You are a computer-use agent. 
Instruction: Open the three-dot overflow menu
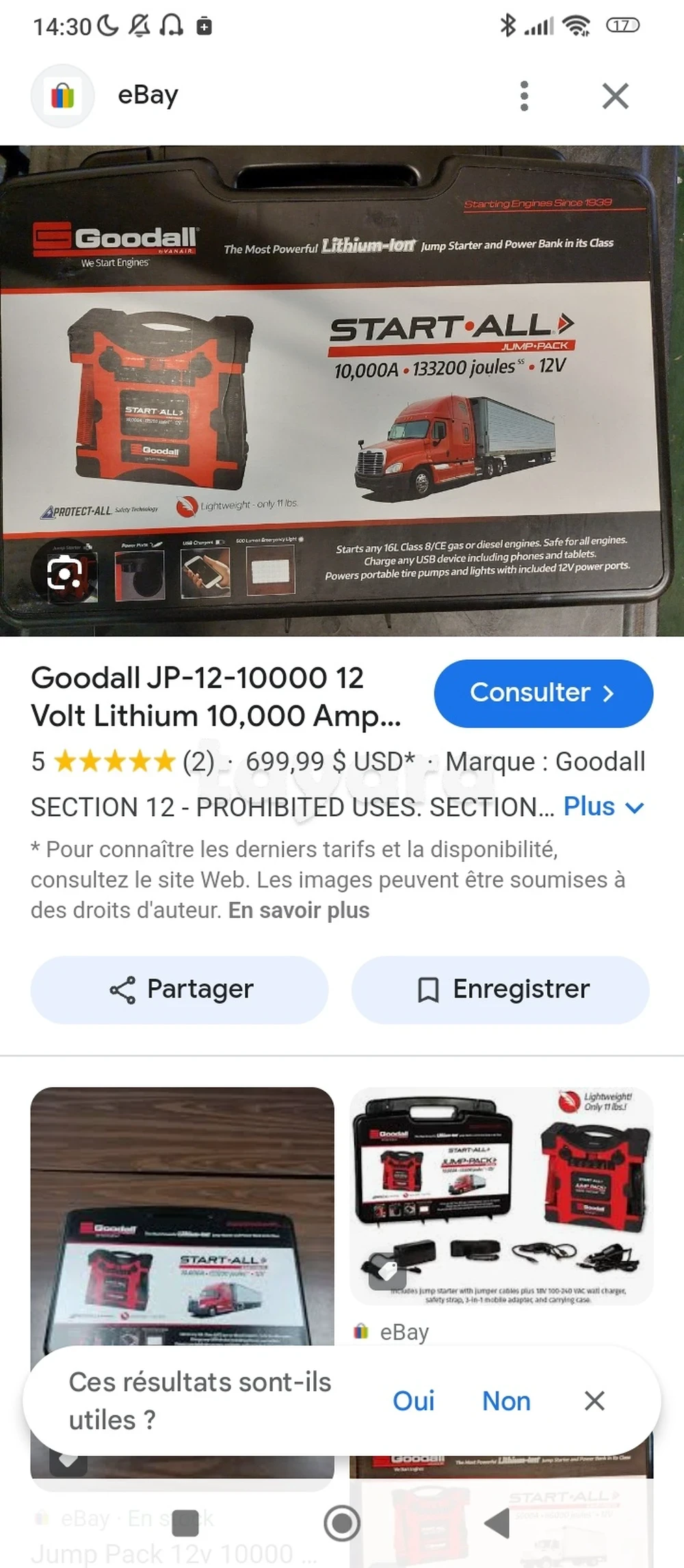coord(524,96)
